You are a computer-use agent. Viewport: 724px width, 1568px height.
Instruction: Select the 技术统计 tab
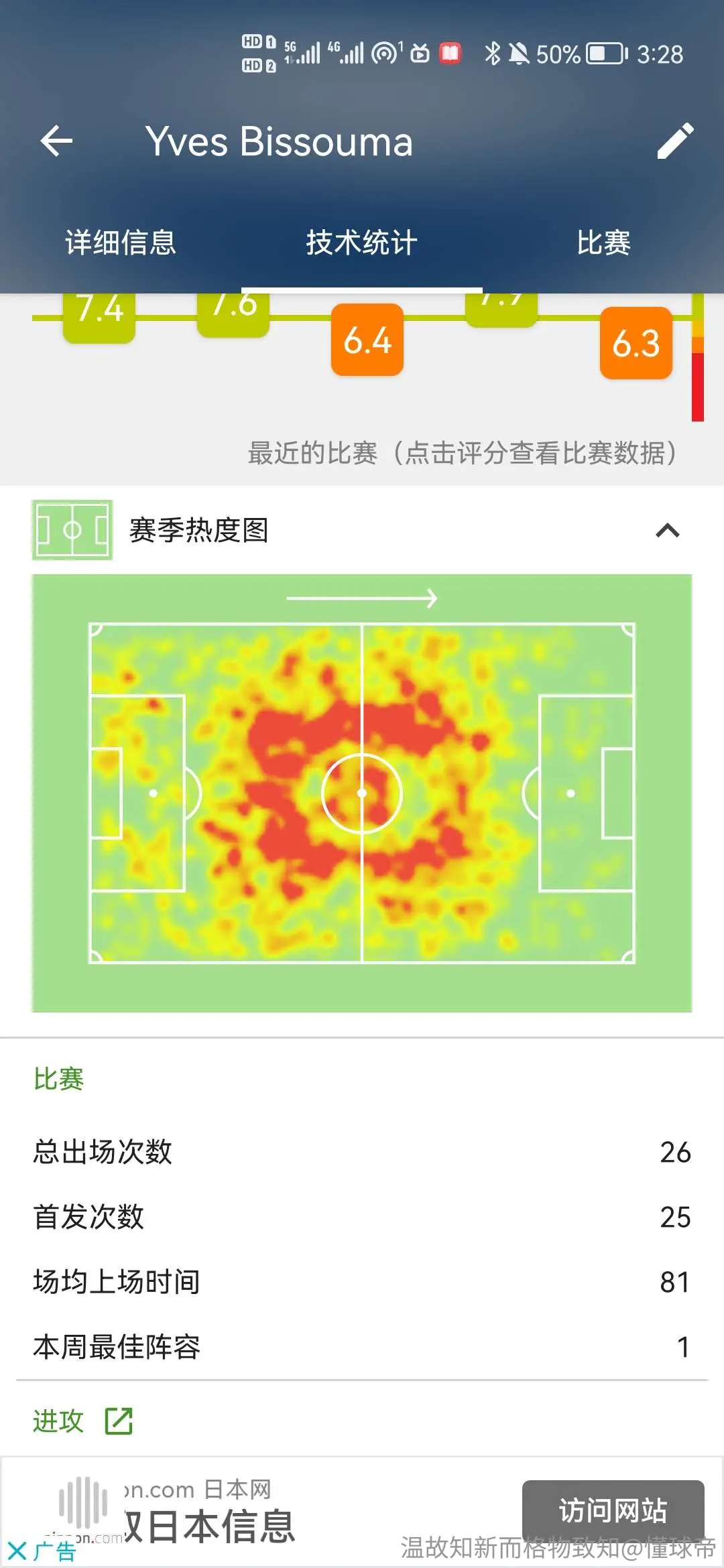[x=362, y=243]
